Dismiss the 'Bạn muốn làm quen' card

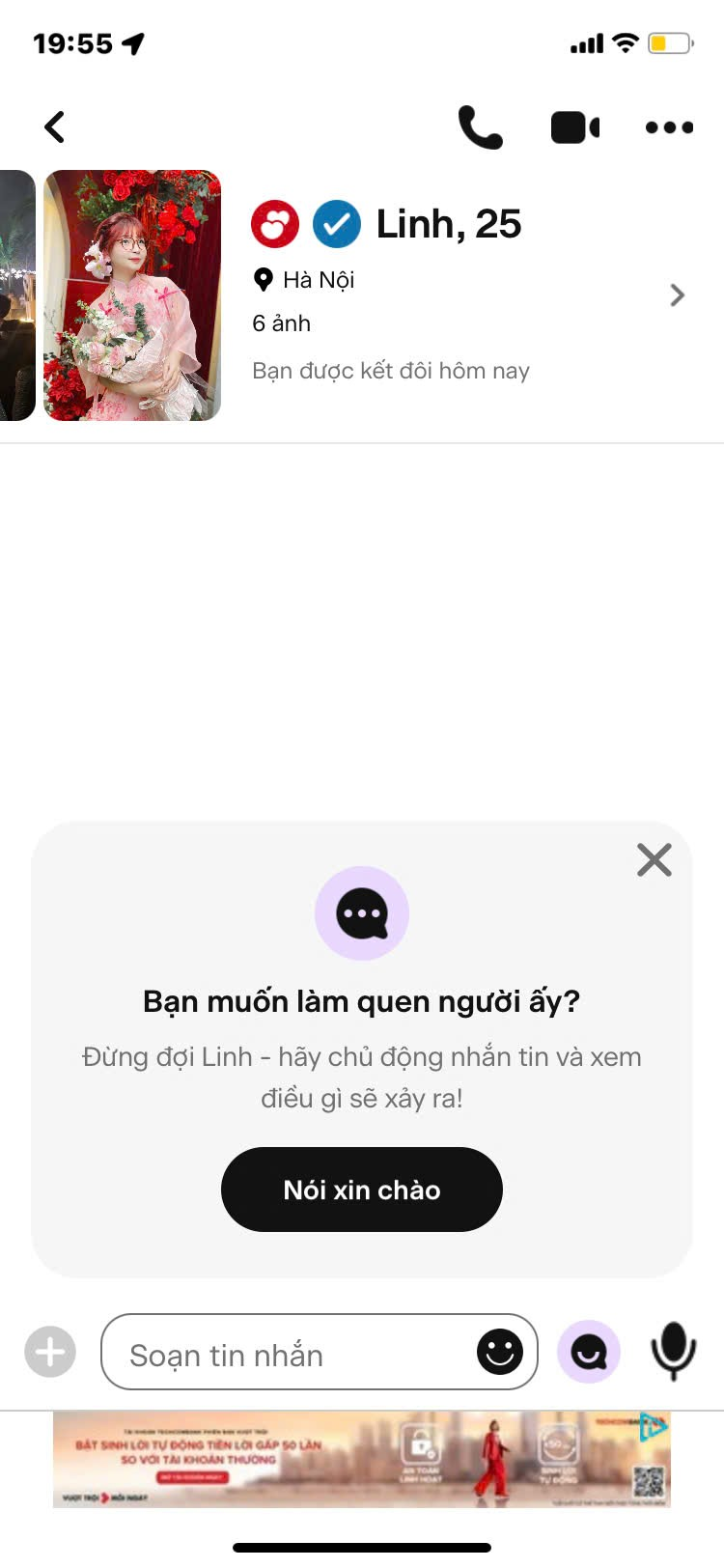pos(654,858)
